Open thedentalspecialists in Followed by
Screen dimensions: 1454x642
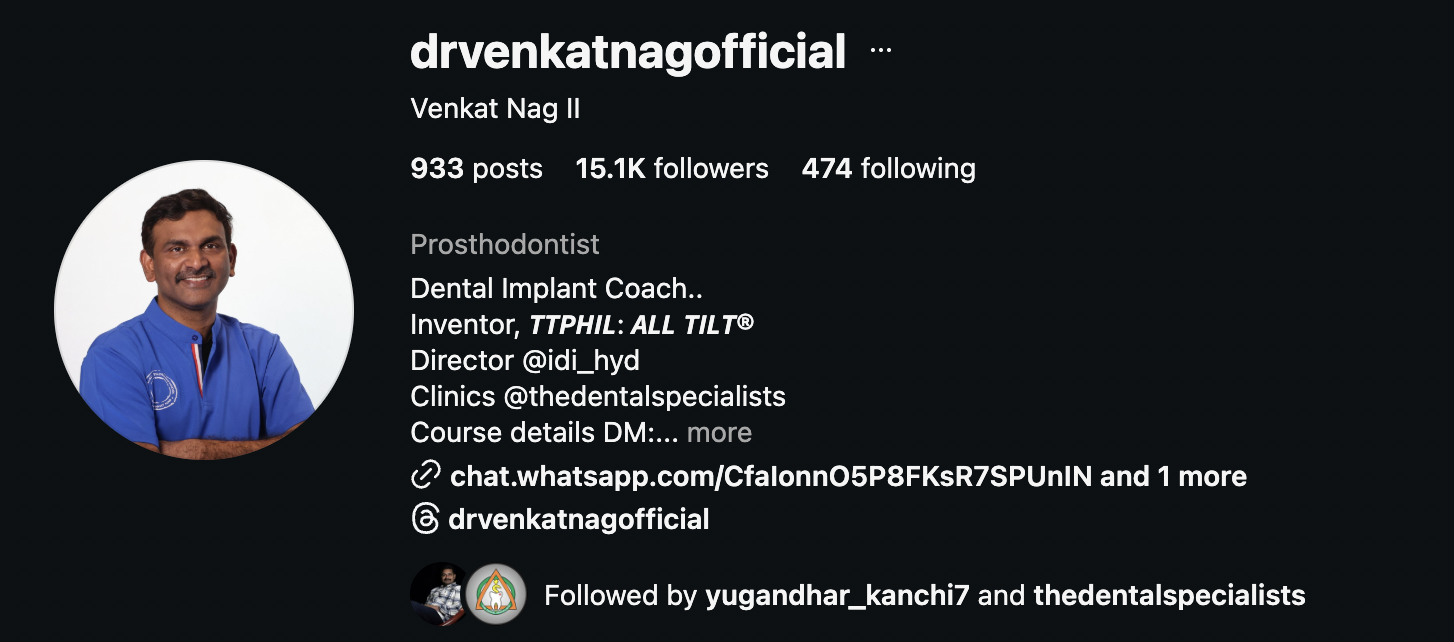point(1169,596)
